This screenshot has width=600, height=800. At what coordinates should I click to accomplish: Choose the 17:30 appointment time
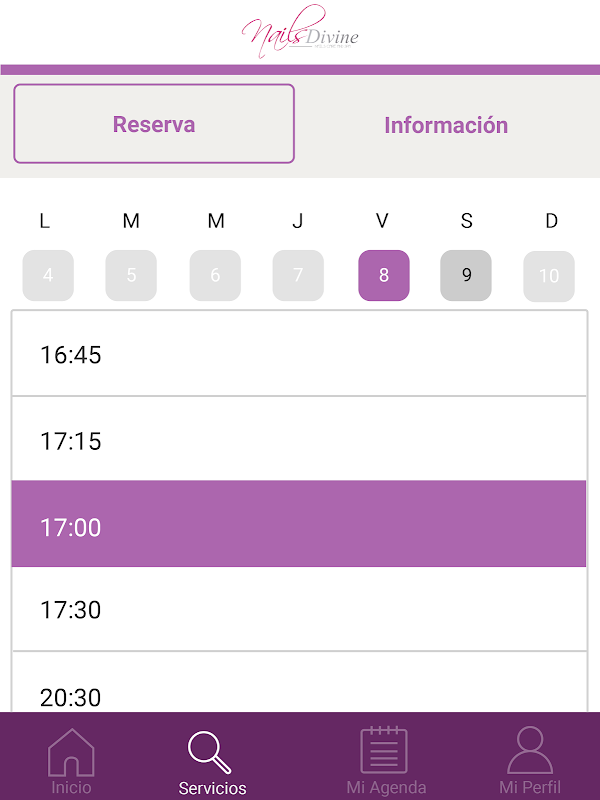[x=299, y=609]
